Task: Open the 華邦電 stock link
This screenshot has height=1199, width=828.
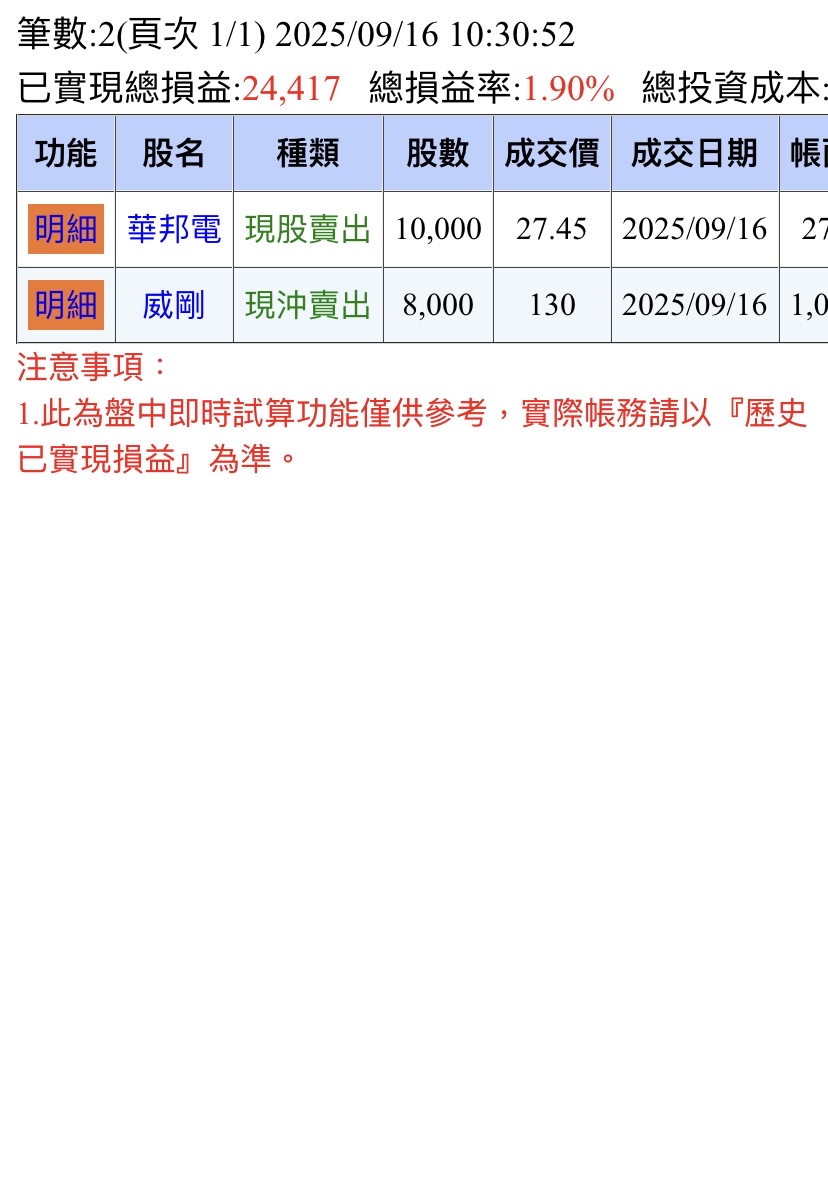Action: [x=174, y=229]
